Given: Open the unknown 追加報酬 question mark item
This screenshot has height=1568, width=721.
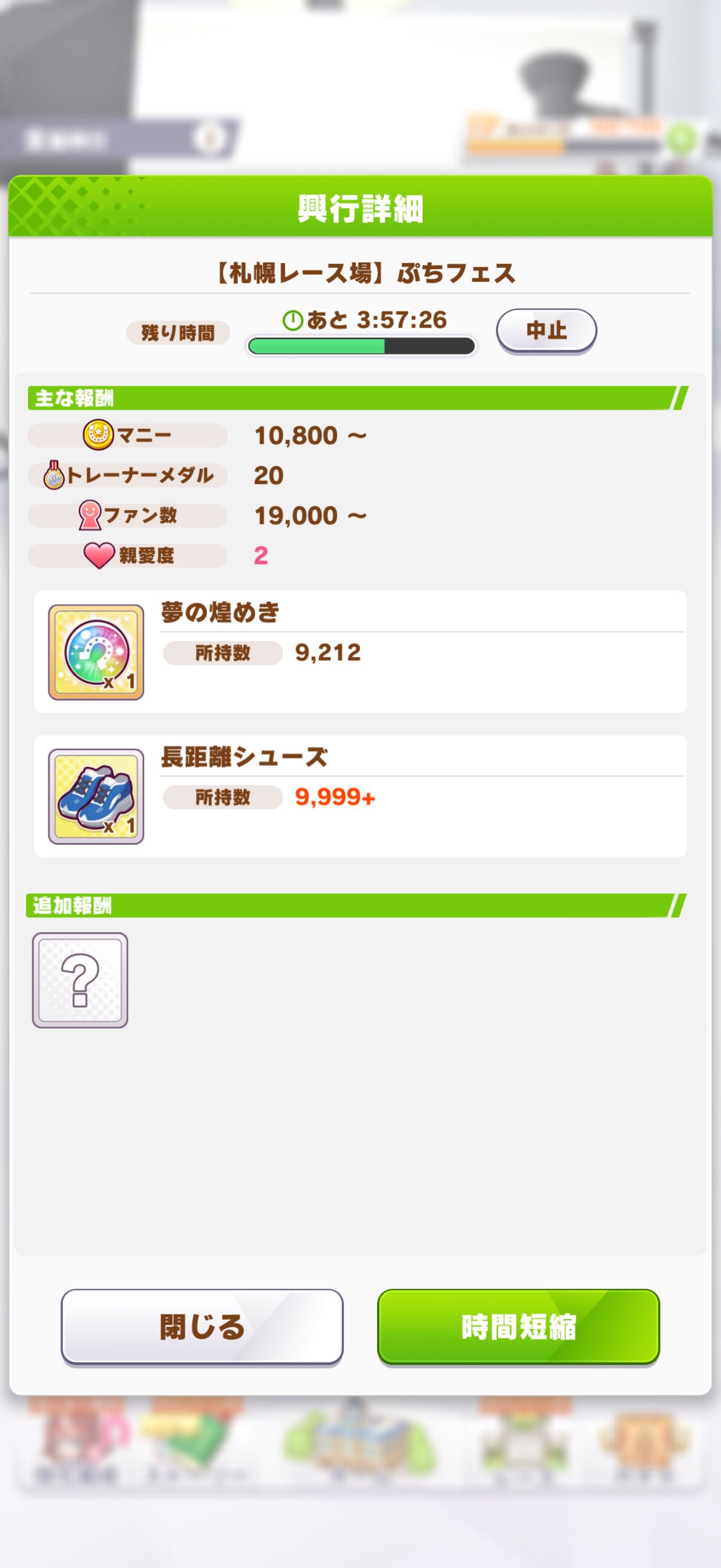Looking at the screenshot, I should click(x=80, y=980).
